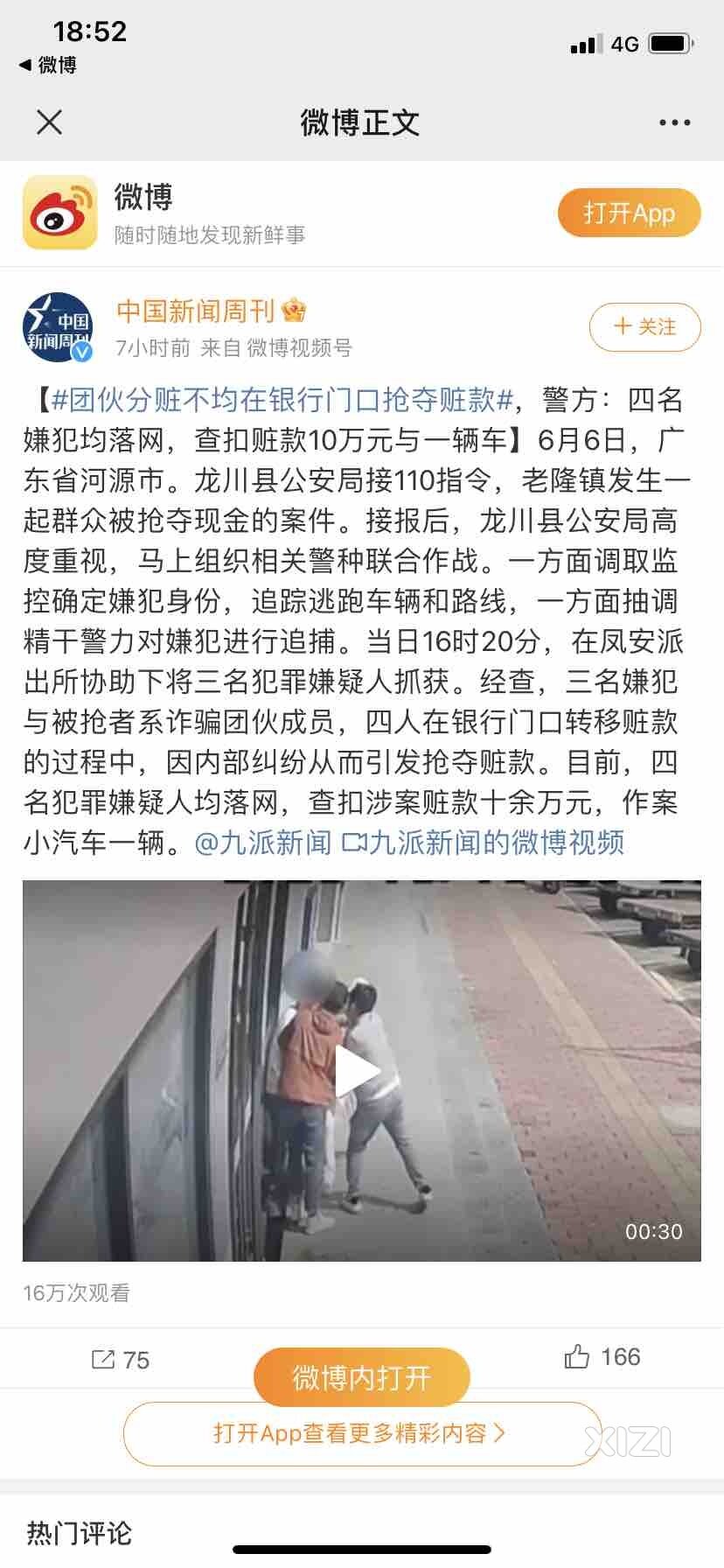
Task: Open 九派新闻的微博视频 link
Action: (484, 843)
